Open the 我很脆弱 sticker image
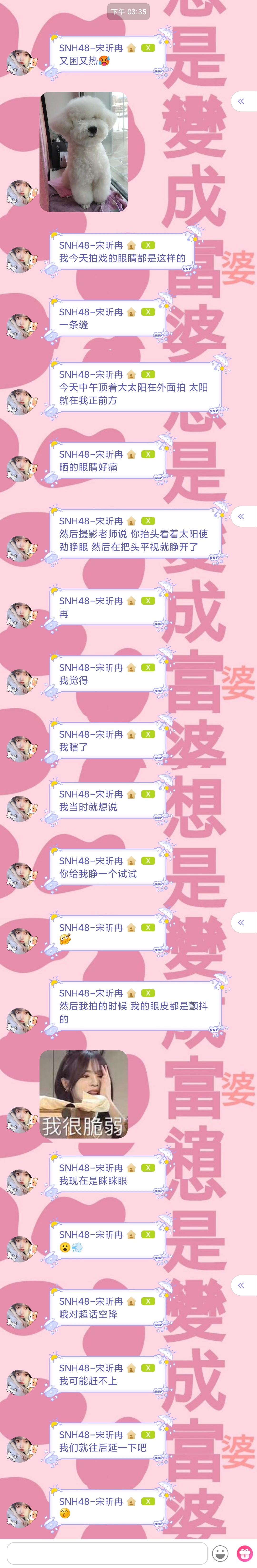 coord(84,1094)
